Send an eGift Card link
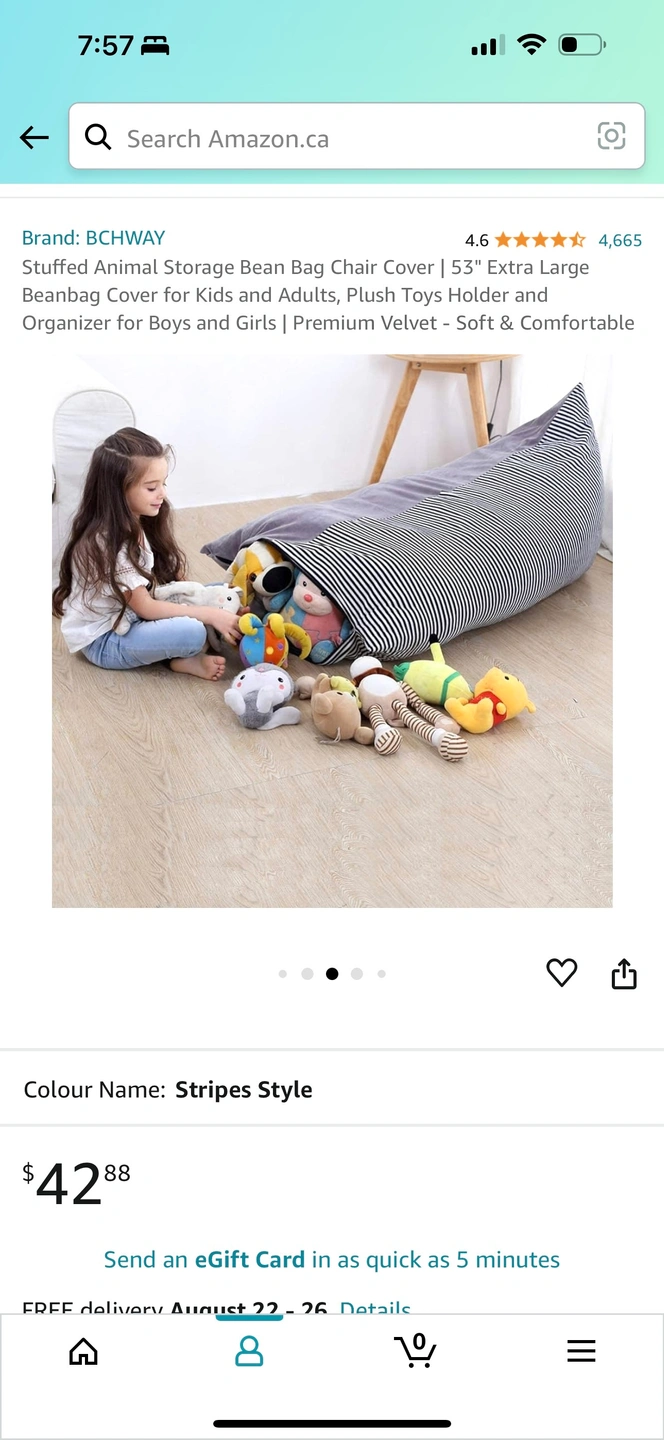 (x=331, y=1259)
